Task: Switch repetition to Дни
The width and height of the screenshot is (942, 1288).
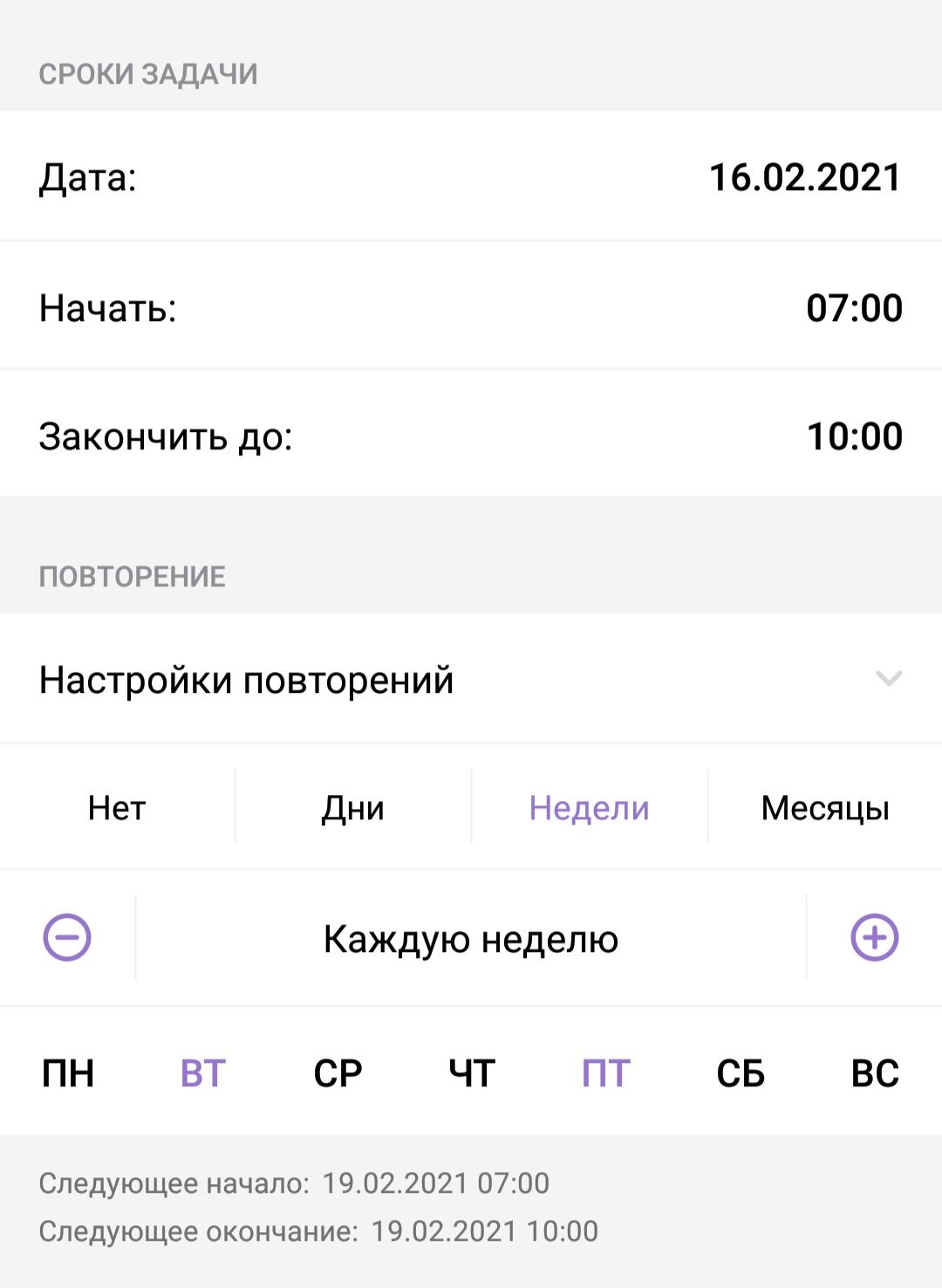Action: point(352,808)
